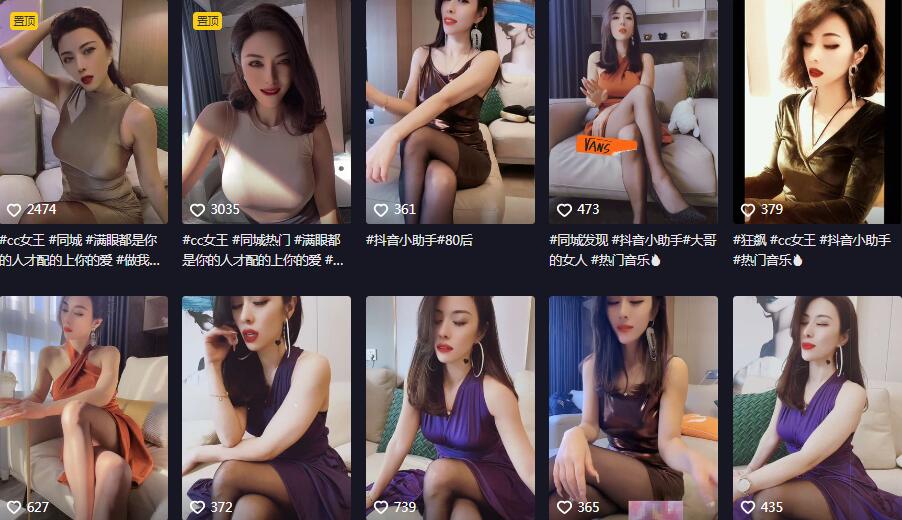Open the video with 379 likes
The height and width of the screenshot is (520, 902).
[815, 110]
